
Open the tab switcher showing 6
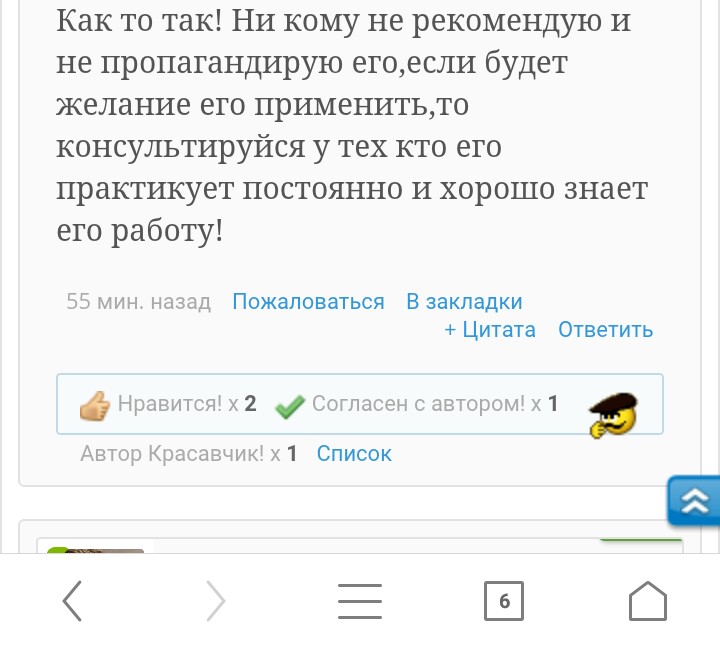(504, 601)
